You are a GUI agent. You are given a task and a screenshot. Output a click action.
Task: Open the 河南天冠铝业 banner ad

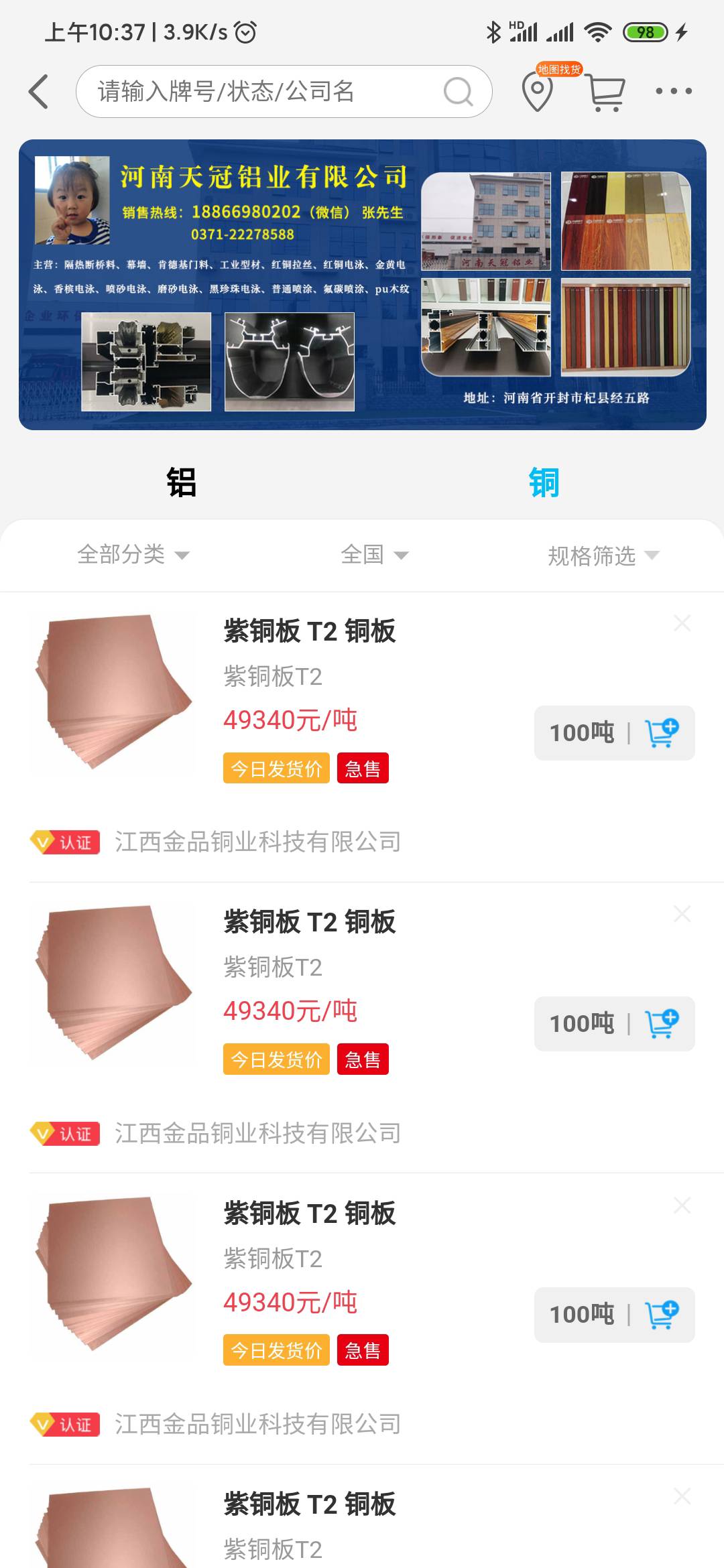tap(362, 285)
